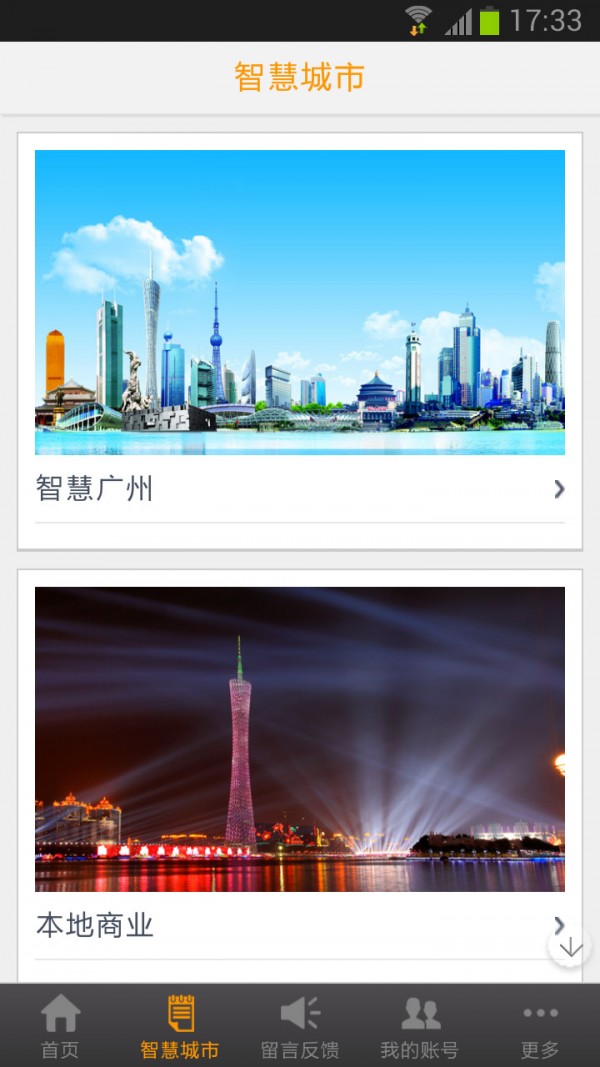Tap the chevron next to 智慧广州
This screenshot has height=1067, width=600.
pos(559,489)
